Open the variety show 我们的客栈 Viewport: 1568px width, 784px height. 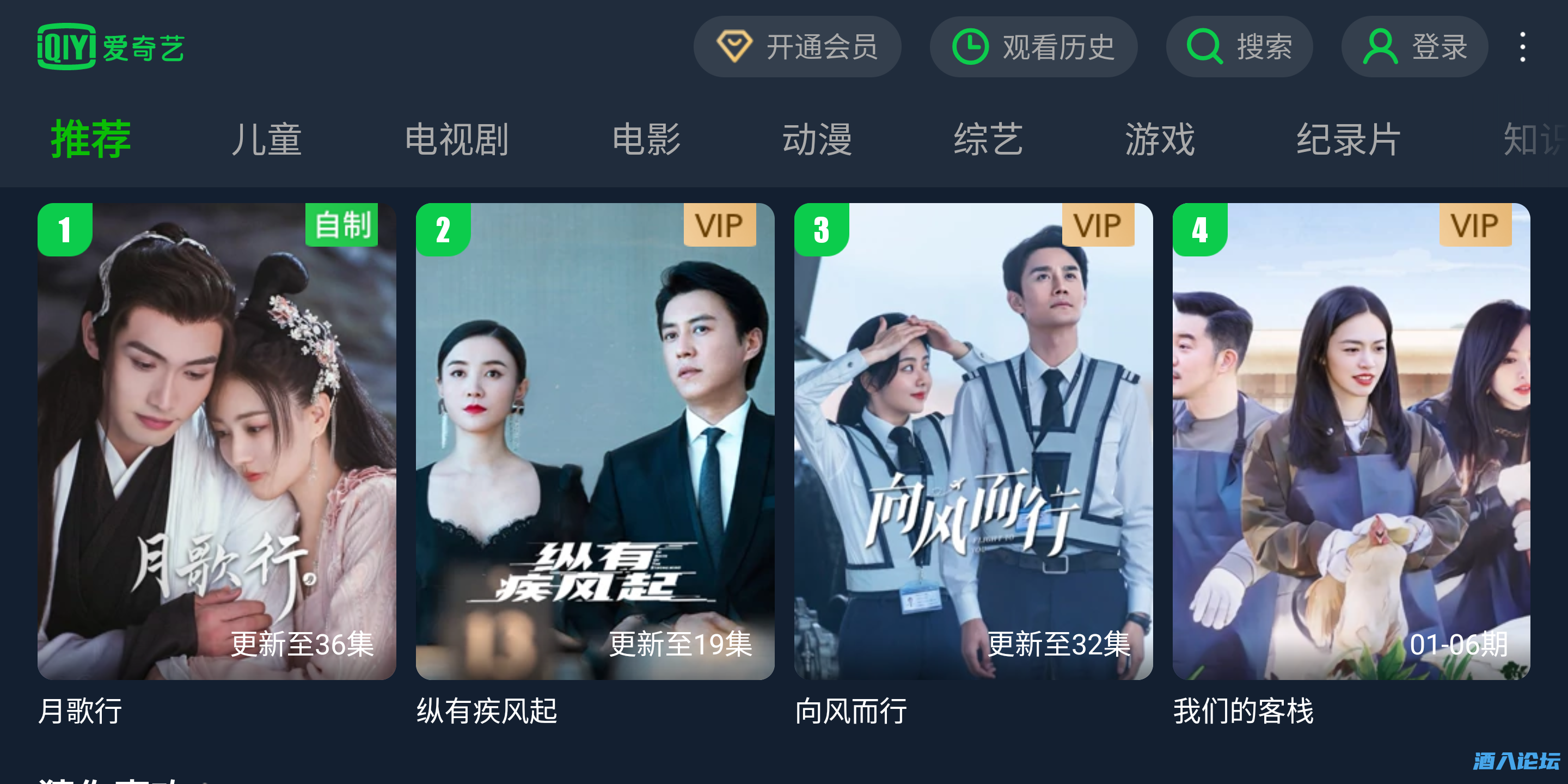coord(1351,442)
